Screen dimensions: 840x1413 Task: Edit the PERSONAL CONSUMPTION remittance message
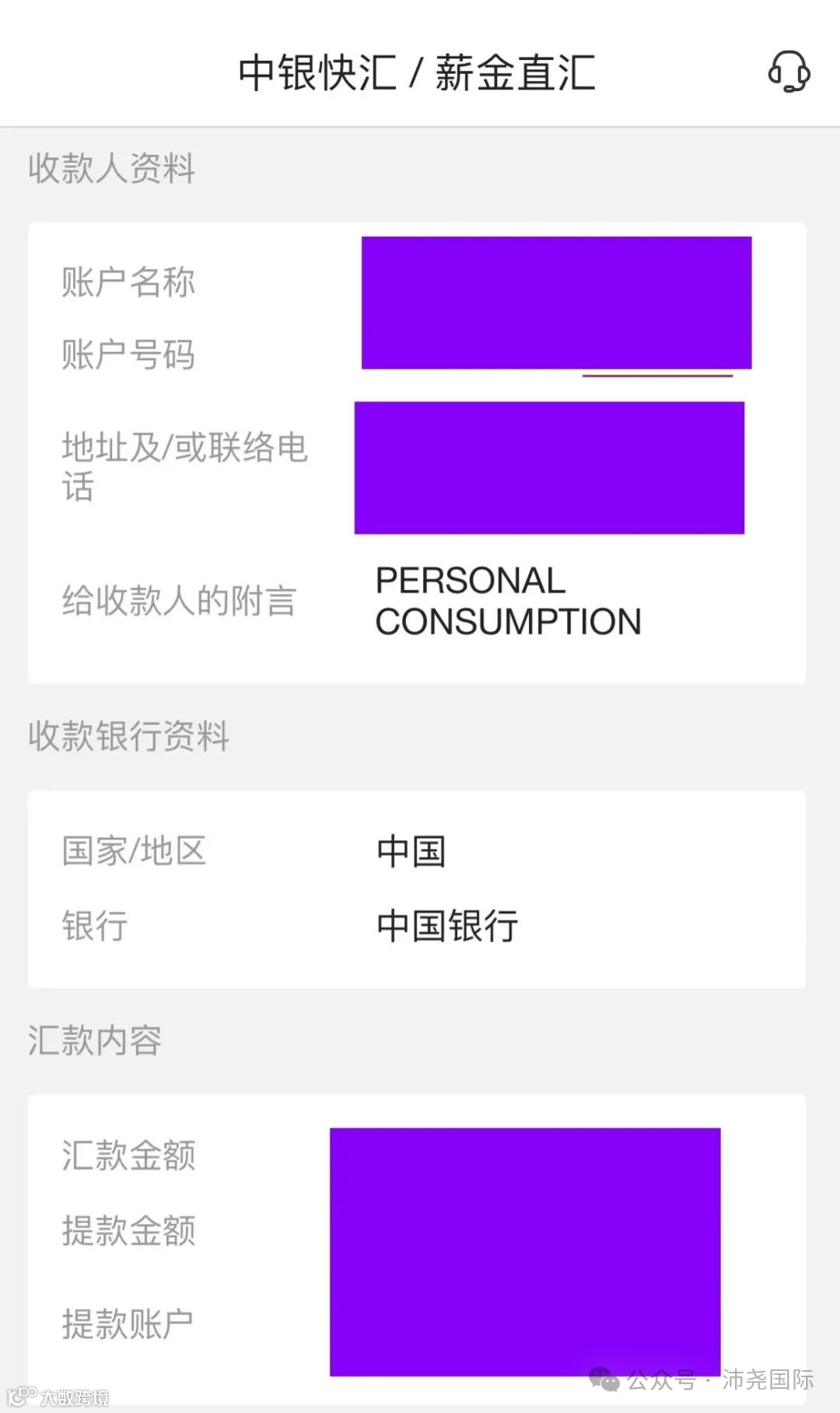(x=509, y=603)
